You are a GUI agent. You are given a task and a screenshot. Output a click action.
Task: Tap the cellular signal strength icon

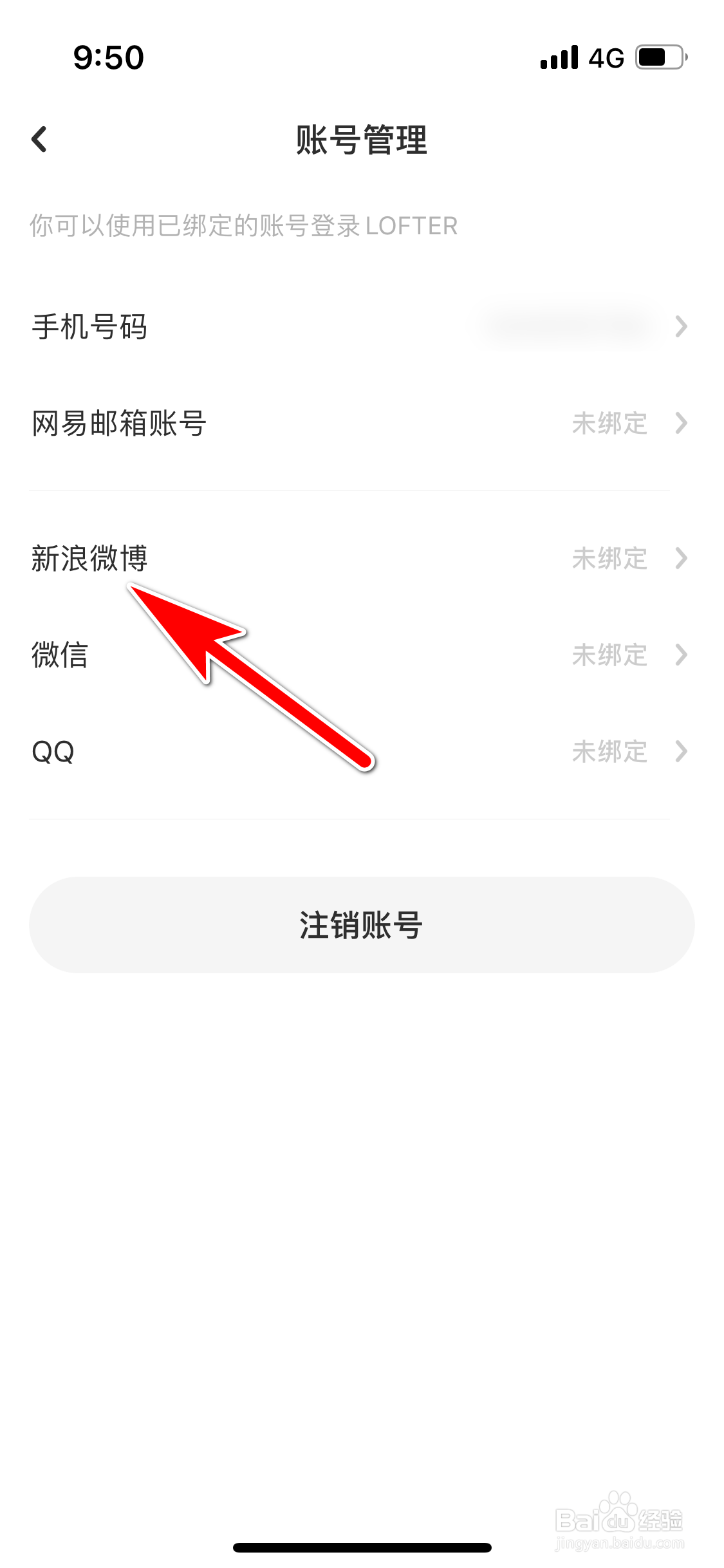(559, 57)
